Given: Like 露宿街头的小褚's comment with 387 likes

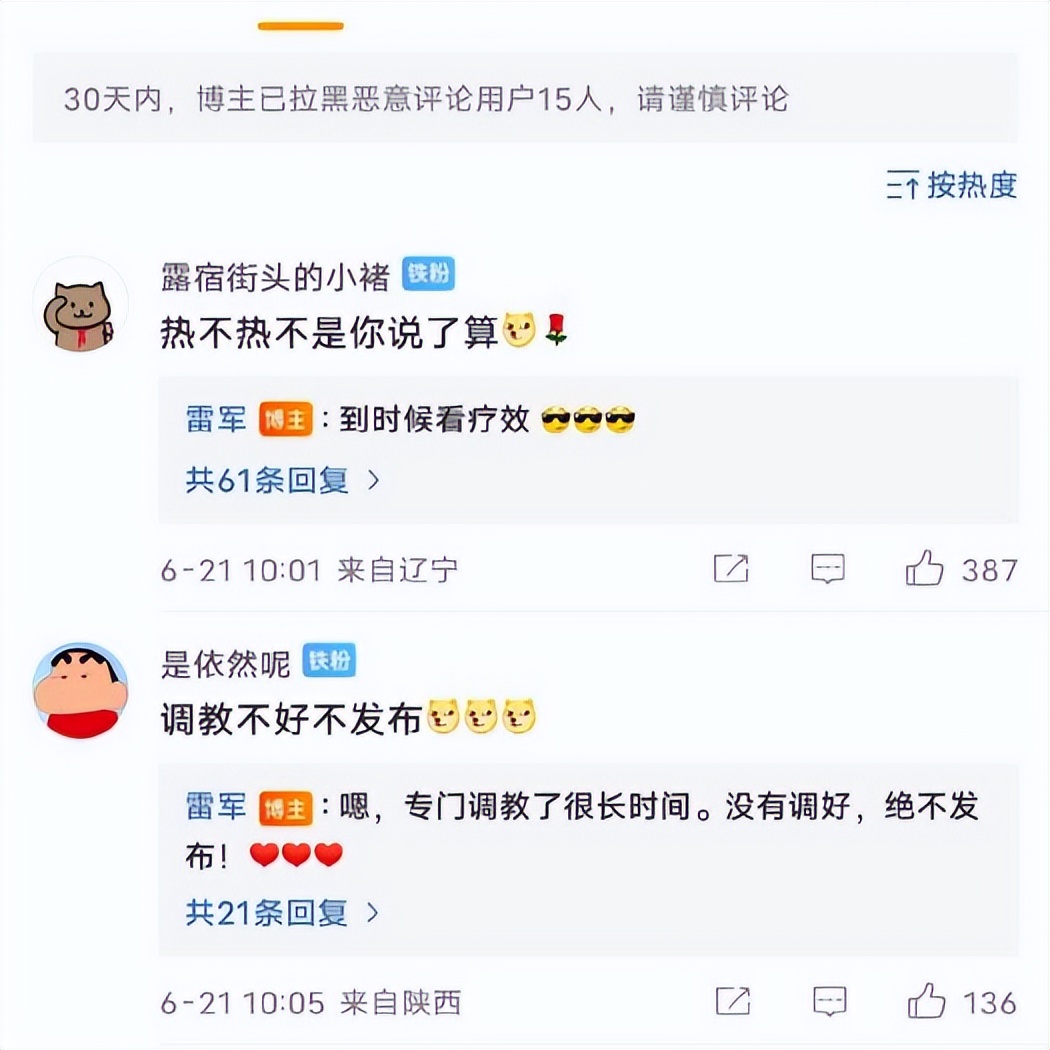Looking at the screenshot, I should 925,569.
